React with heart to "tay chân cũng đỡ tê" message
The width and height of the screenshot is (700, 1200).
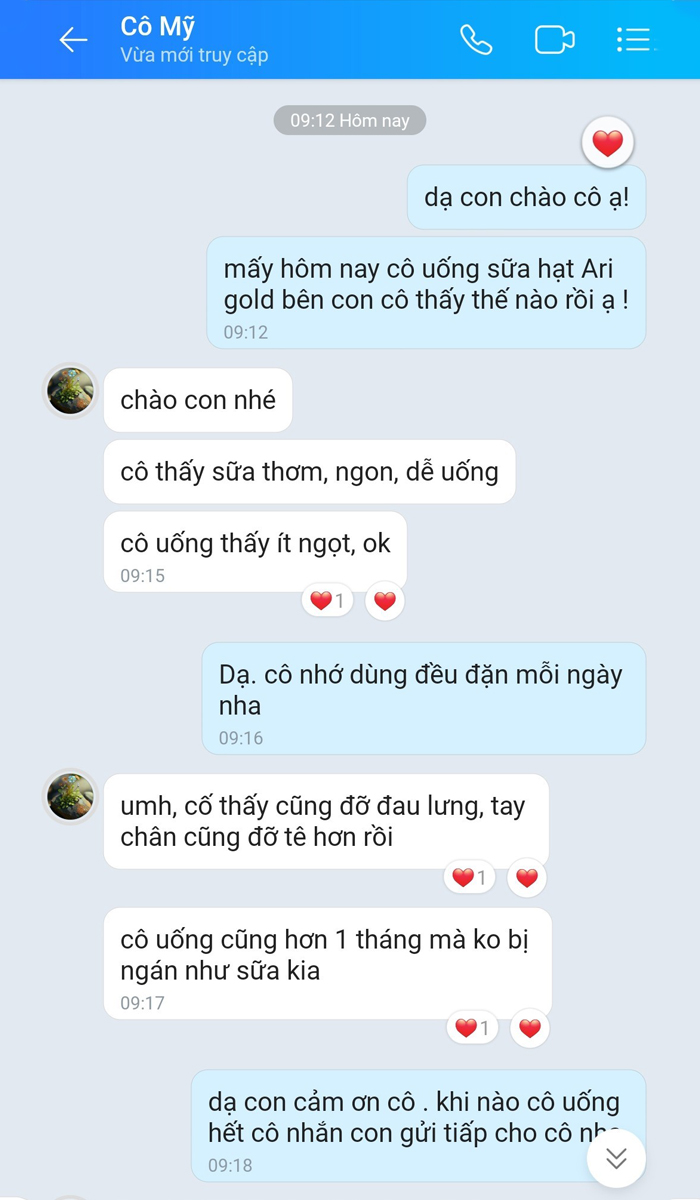pyautogui.click(x=527, y=878)
